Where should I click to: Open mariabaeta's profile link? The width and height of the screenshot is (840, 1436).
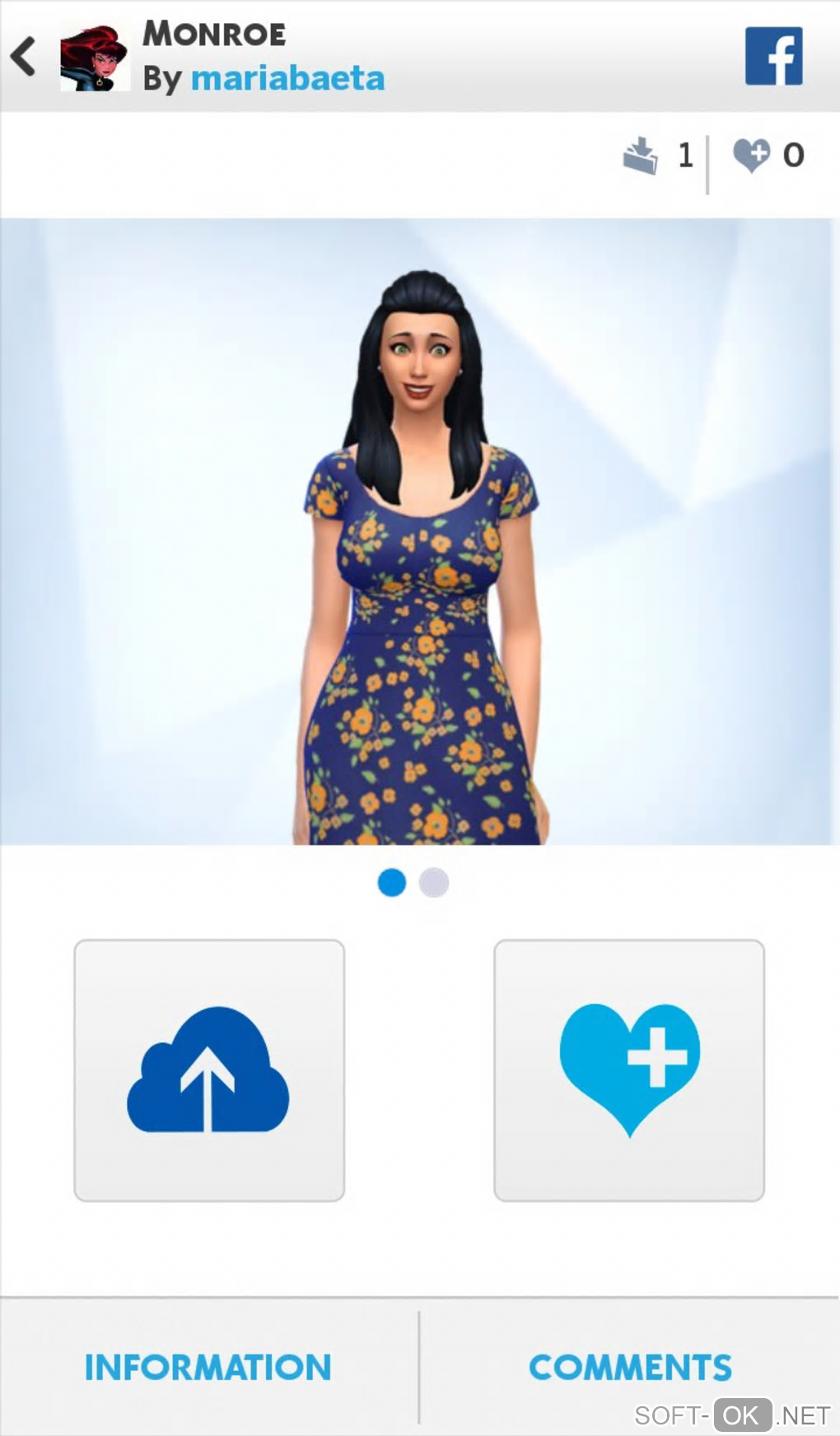(x=287, y=78)
